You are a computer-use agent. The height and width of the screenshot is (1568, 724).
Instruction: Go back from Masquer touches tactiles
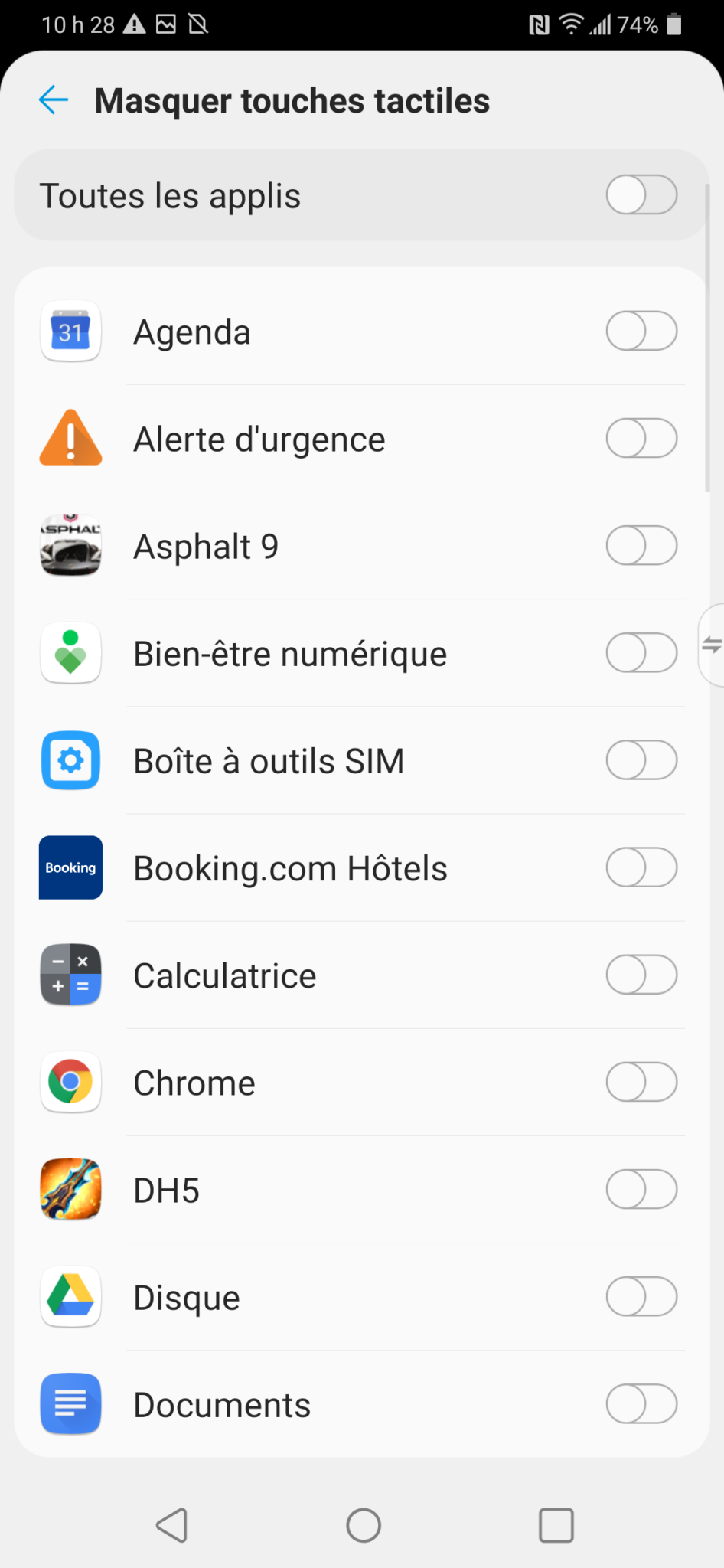(x=54, y=100)
